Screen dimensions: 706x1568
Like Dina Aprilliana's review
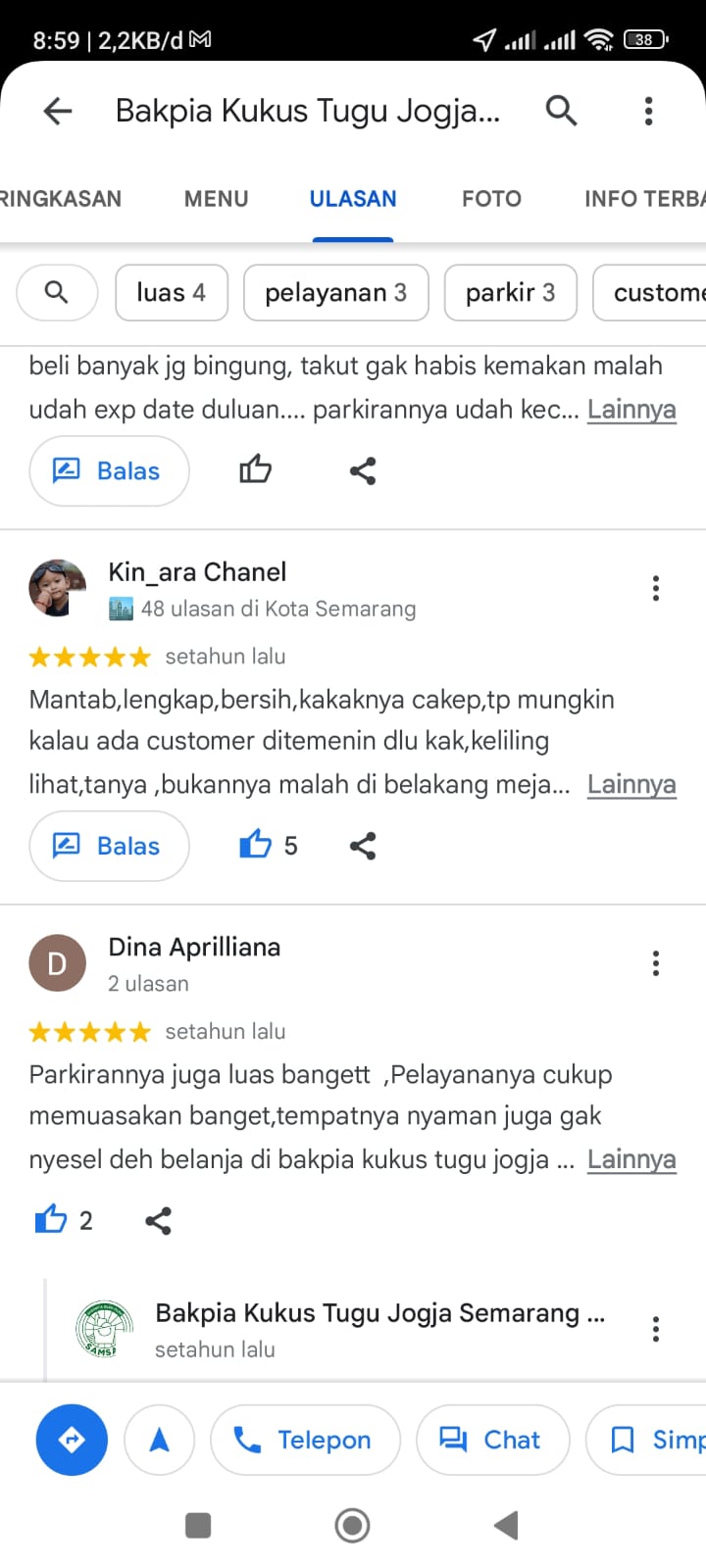pyautogui.click(x=51, y=1220)
